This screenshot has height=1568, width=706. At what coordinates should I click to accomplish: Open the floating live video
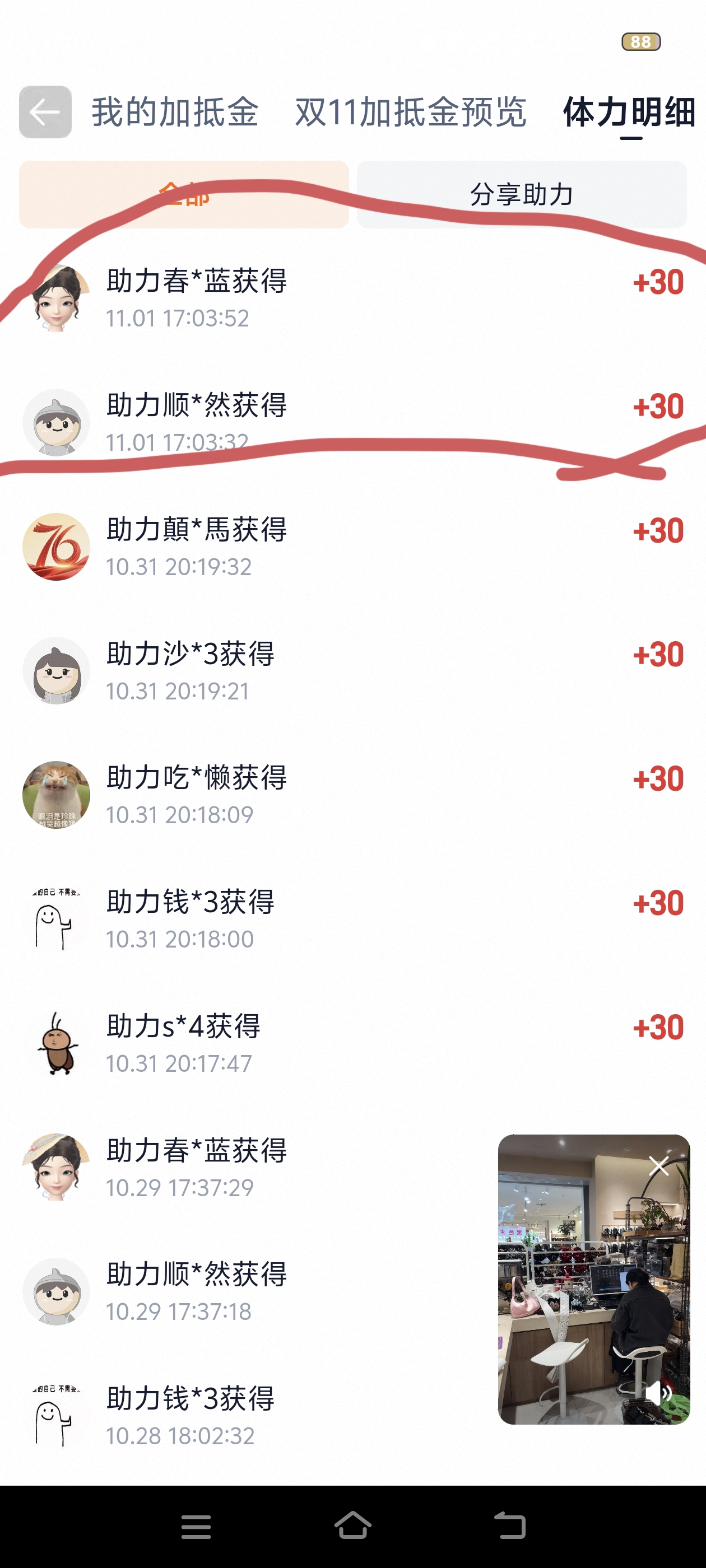[x=585, y=1278]
